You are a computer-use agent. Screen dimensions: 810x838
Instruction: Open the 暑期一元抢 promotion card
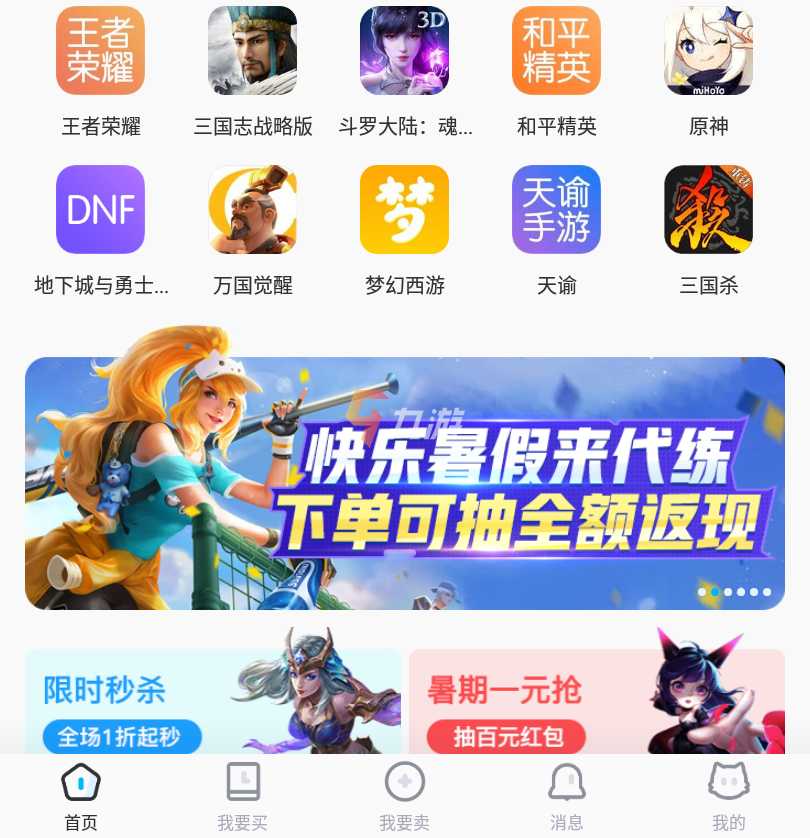click(596, 700)
